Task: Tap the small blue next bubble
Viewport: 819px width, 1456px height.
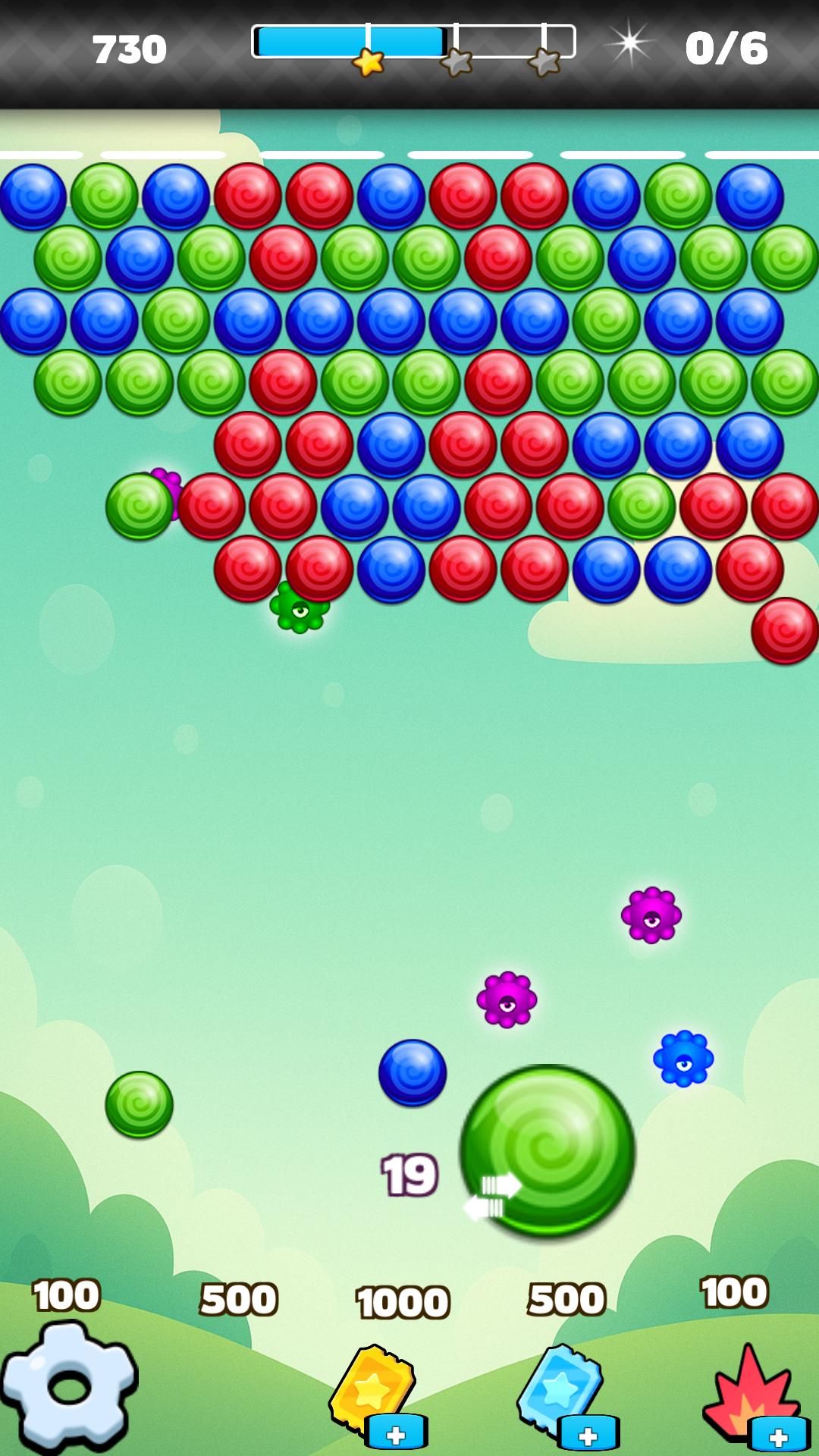Action: coord(413,1072)
